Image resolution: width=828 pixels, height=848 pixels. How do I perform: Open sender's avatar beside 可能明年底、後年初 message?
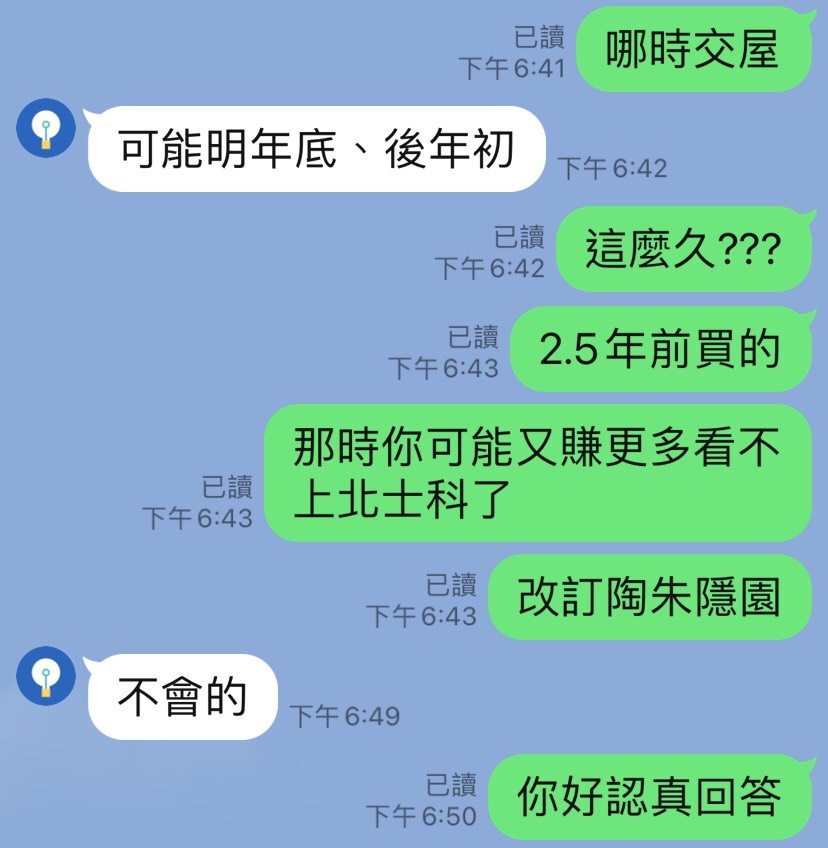point(46,127)
